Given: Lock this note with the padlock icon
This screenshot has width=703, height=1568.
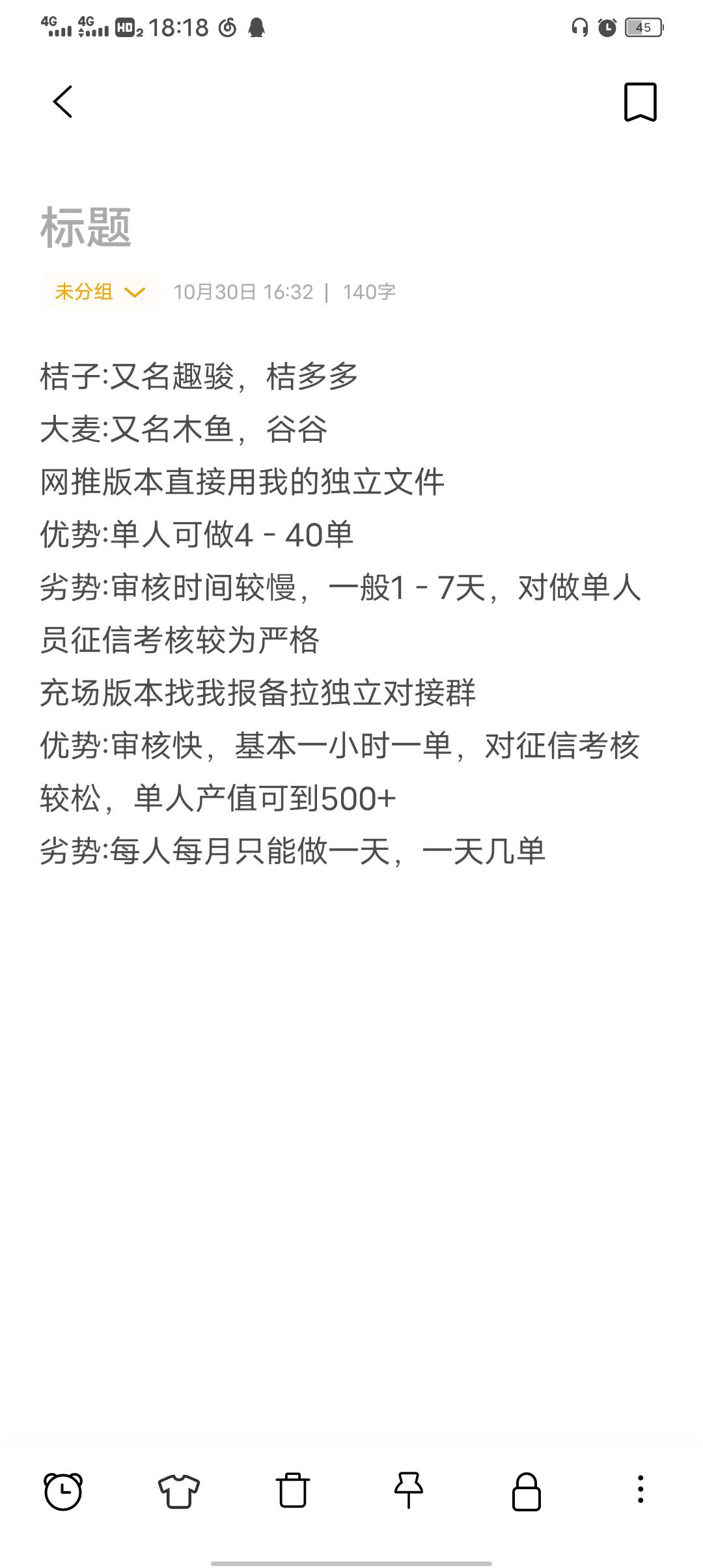Looking at the screenshot, I should tap(526, 1492).
